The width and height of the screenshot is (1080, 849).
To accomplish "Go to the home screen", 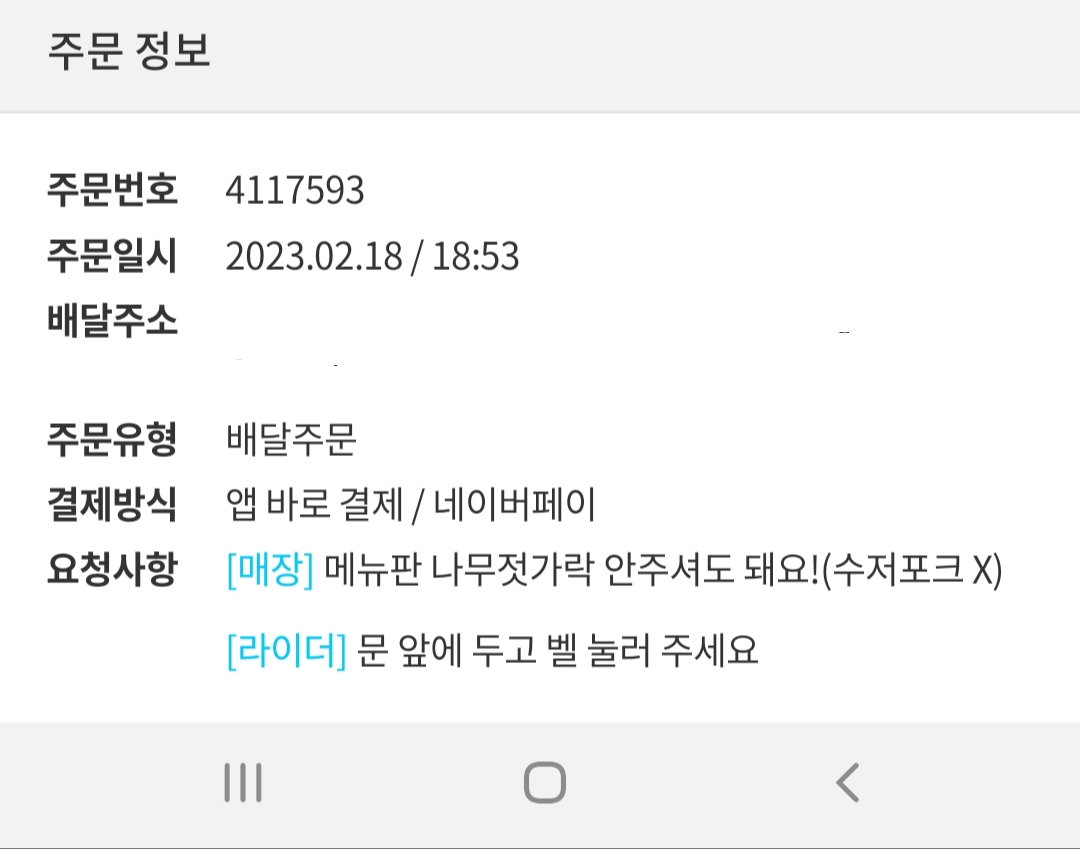I will tap(544, 782).
